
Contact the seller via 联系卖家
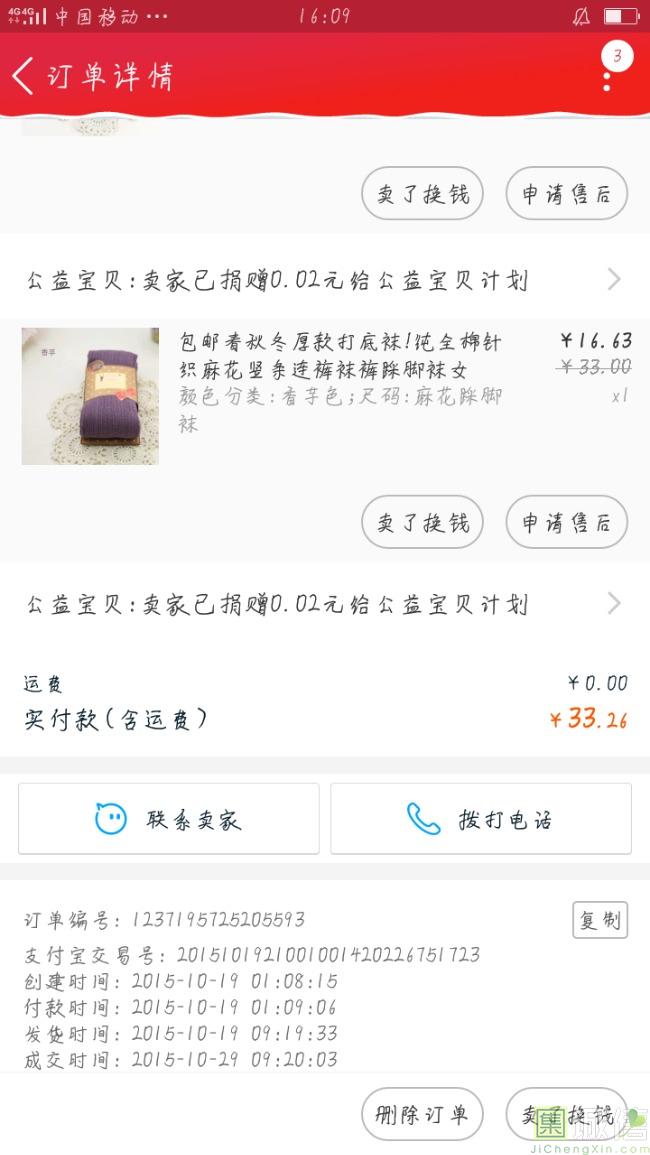(x=169, y=819)
